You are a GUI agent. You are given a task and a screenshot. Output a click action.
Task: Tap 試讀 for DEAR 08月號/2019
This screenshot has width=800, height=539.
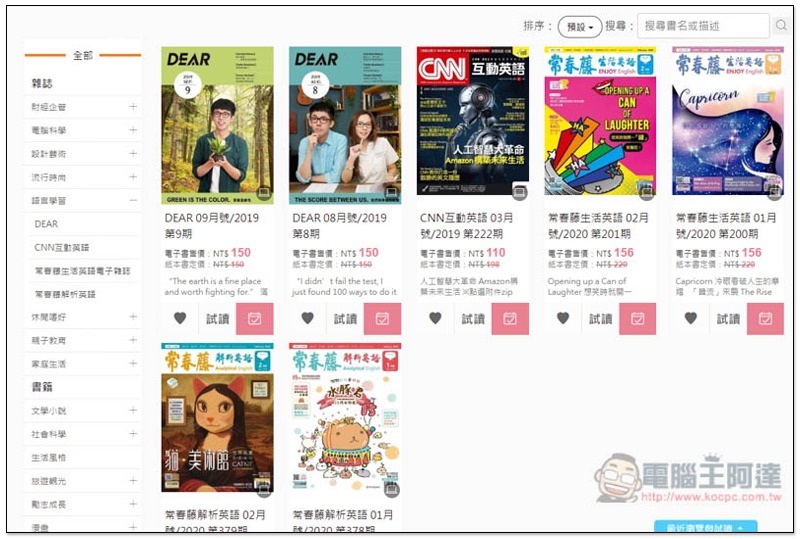point(345,319)
